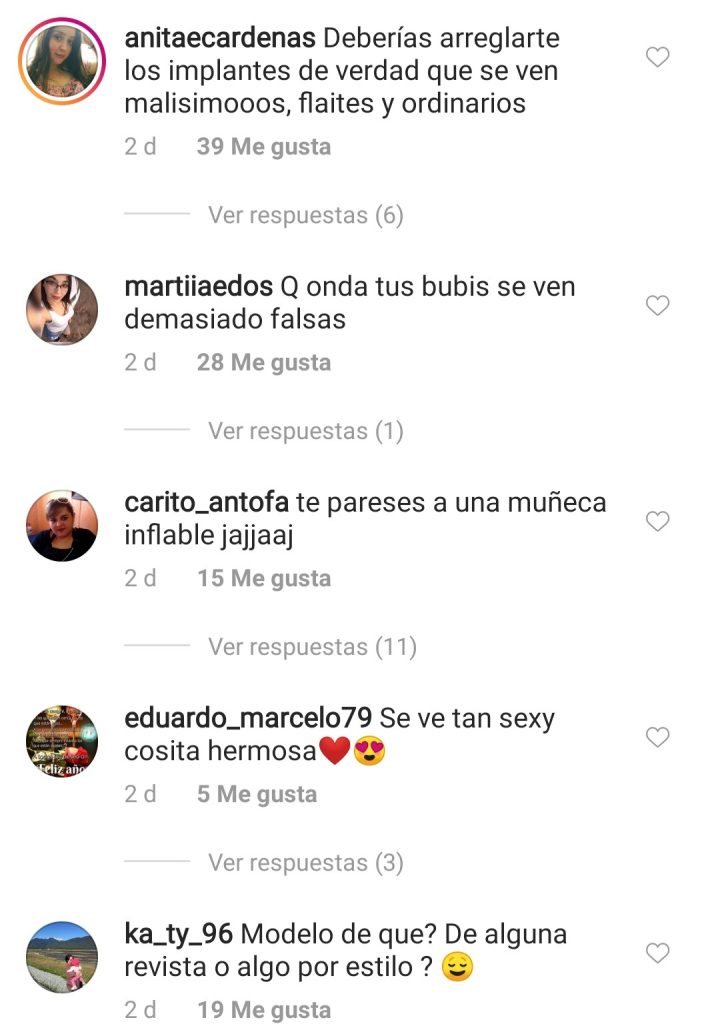
Task: Like carito_antofa's comment
Action: (x=657, y=522)
